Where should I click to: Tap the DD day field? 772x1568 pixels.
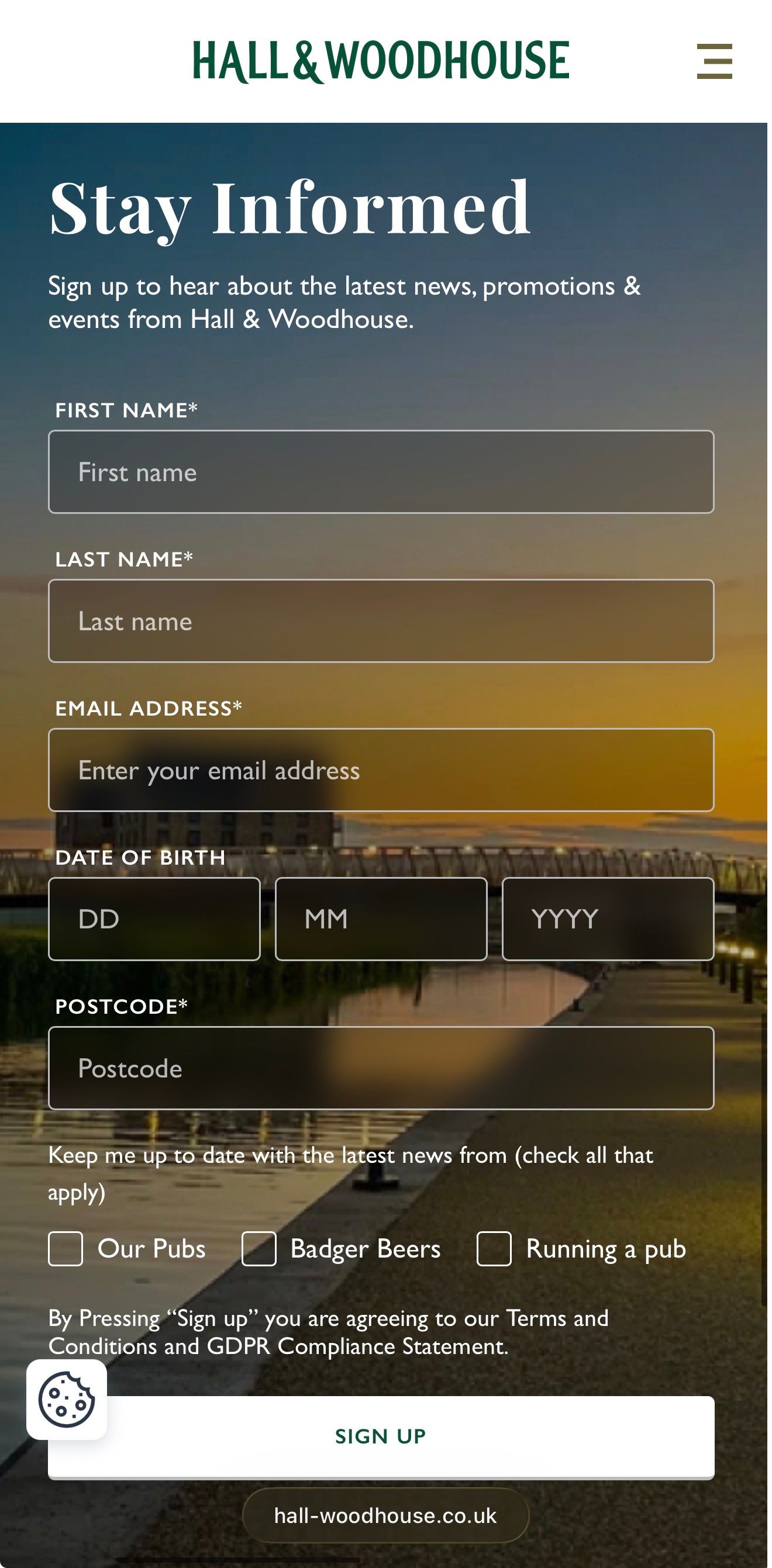(154, 919)
